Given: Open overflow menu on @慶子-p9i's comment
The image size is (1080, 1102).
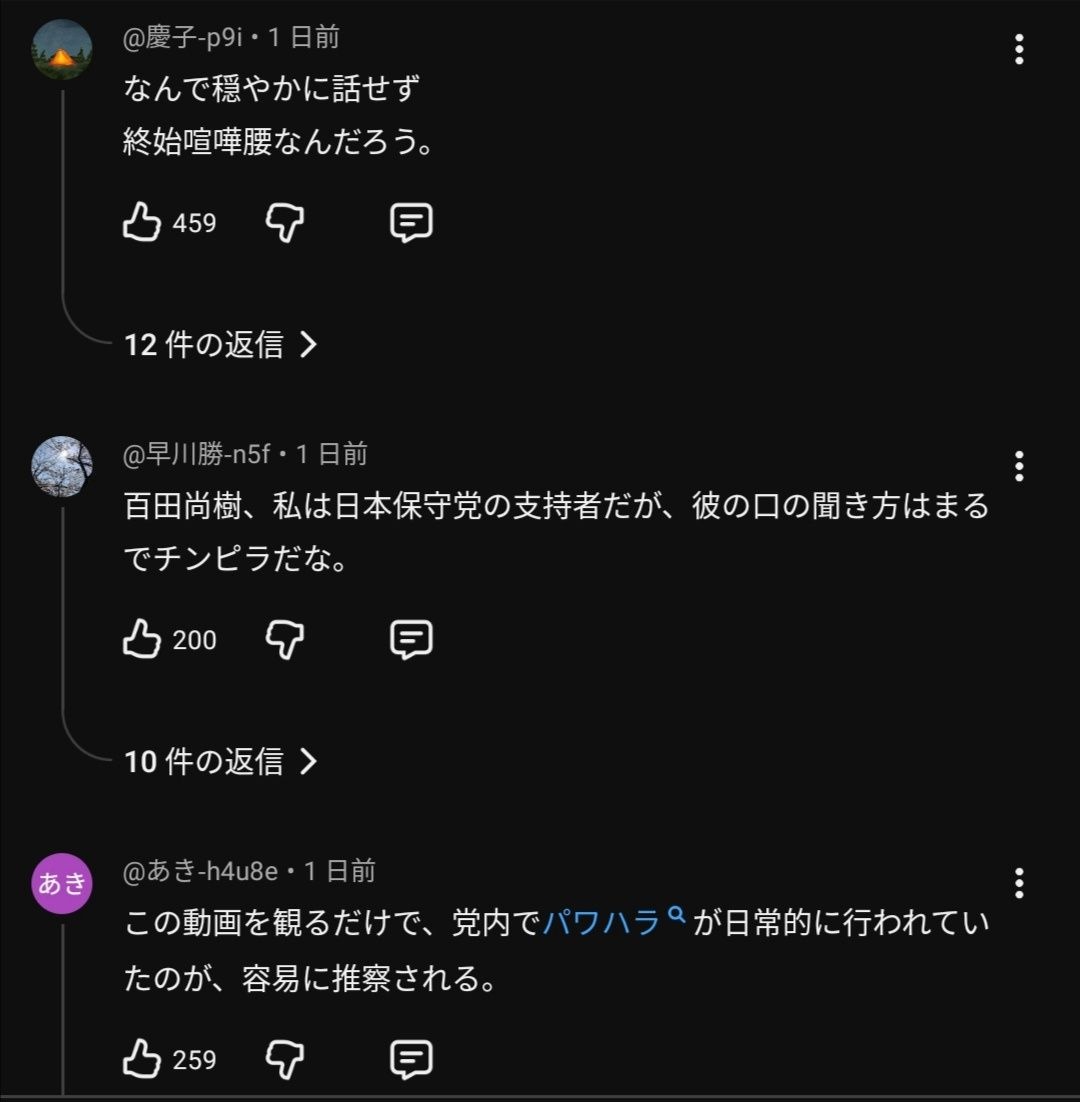Looking at the screenshot, I should (x=1018, y=49).
